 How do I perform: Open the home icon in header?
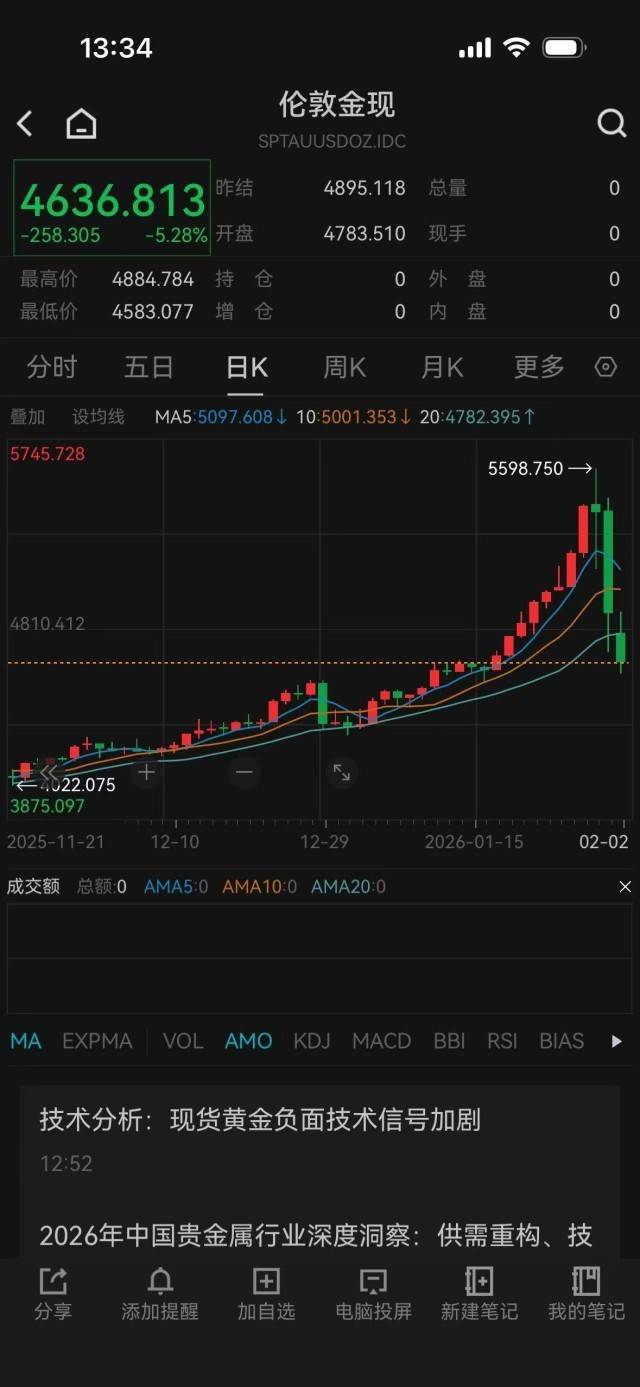coord(81,124)
